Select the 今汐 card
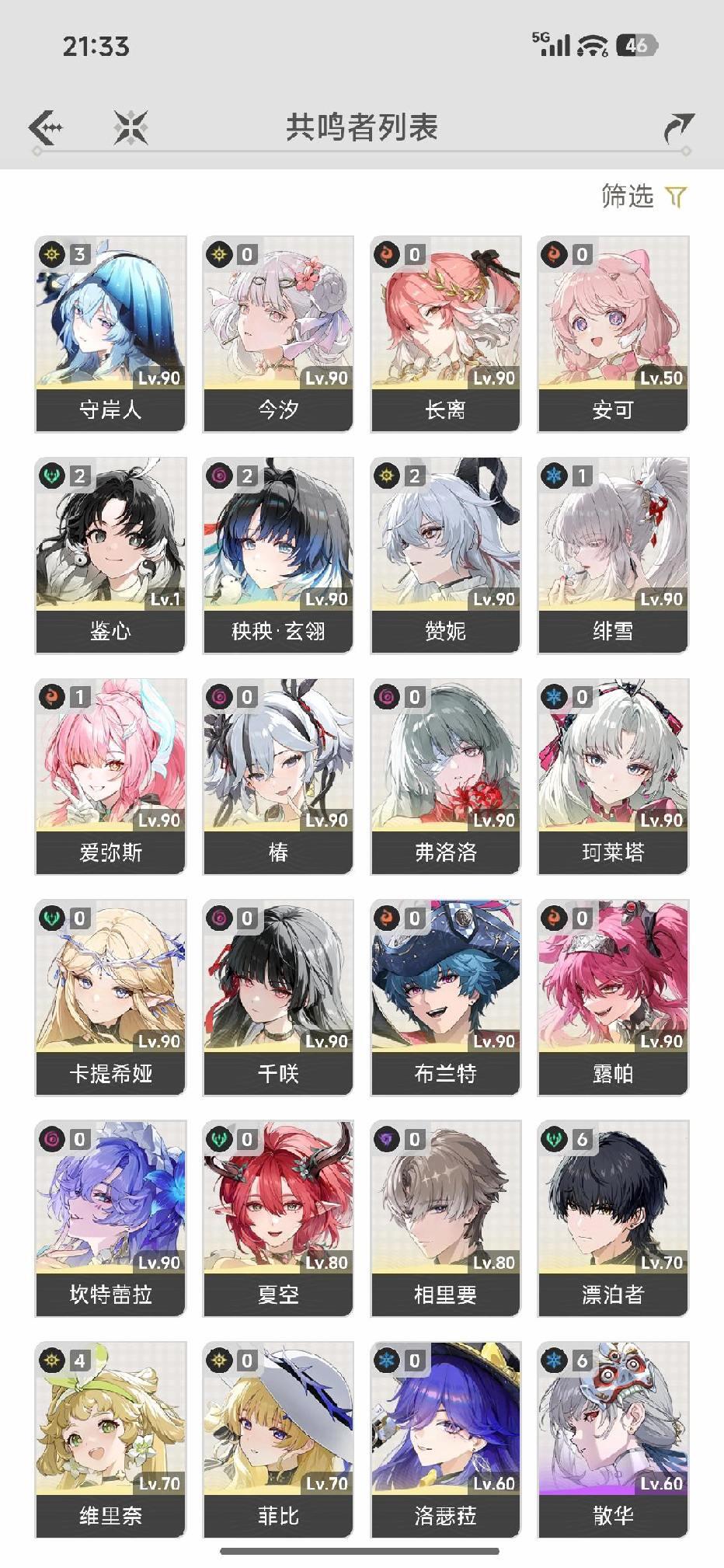This screenshot has width=724, height=1568. [x=278, y=333]
